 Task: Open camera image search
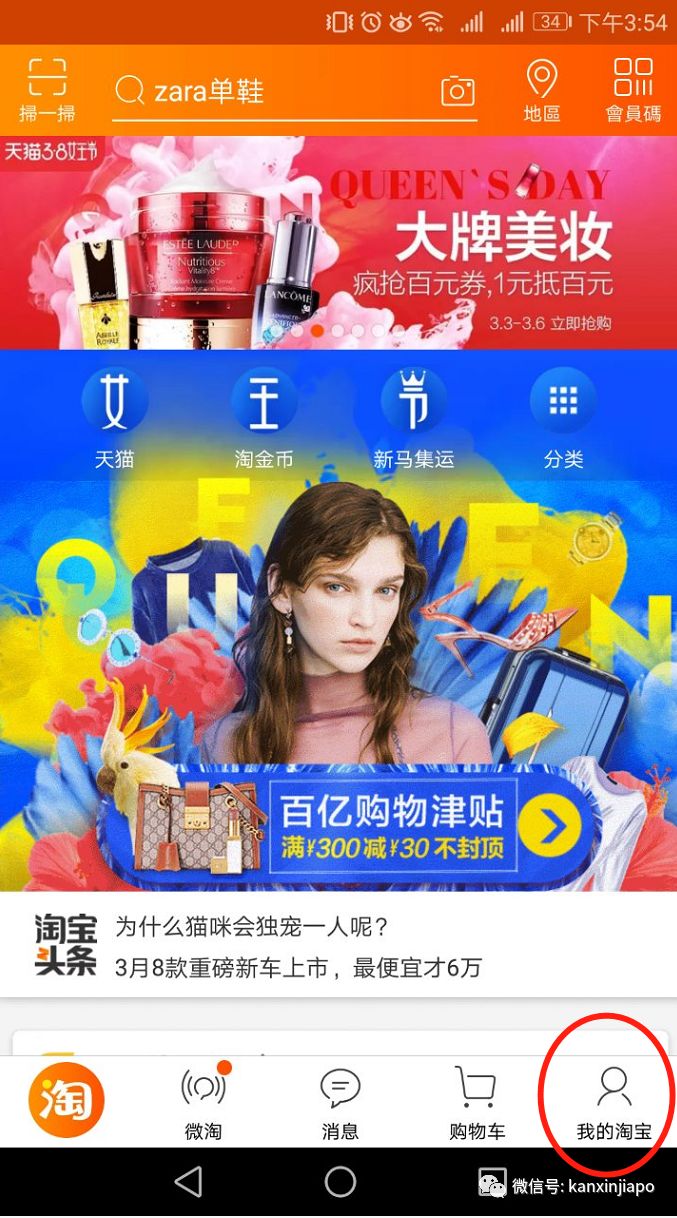coord(457,92)
